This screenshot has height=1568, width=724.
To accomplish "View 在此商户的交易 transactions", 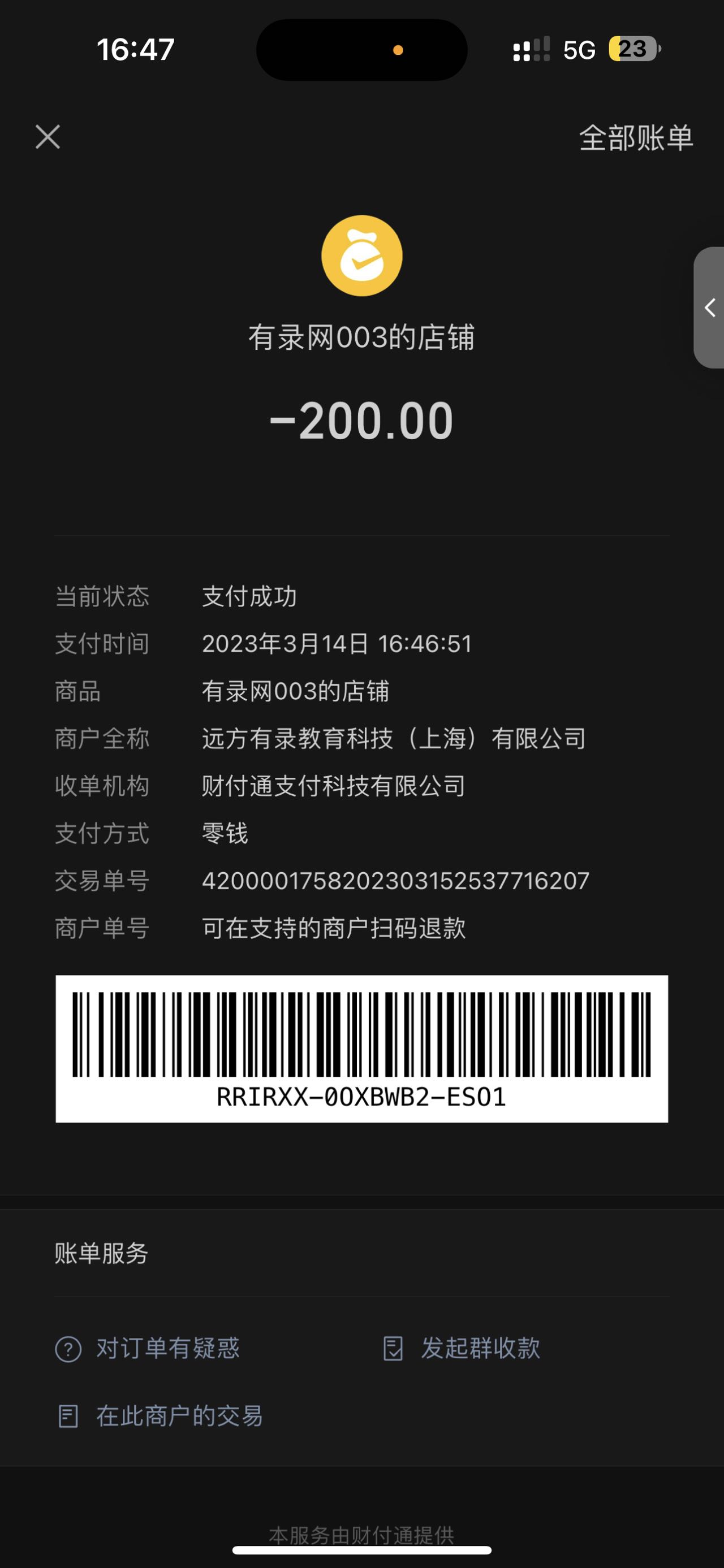I will tap(160, 1416).
